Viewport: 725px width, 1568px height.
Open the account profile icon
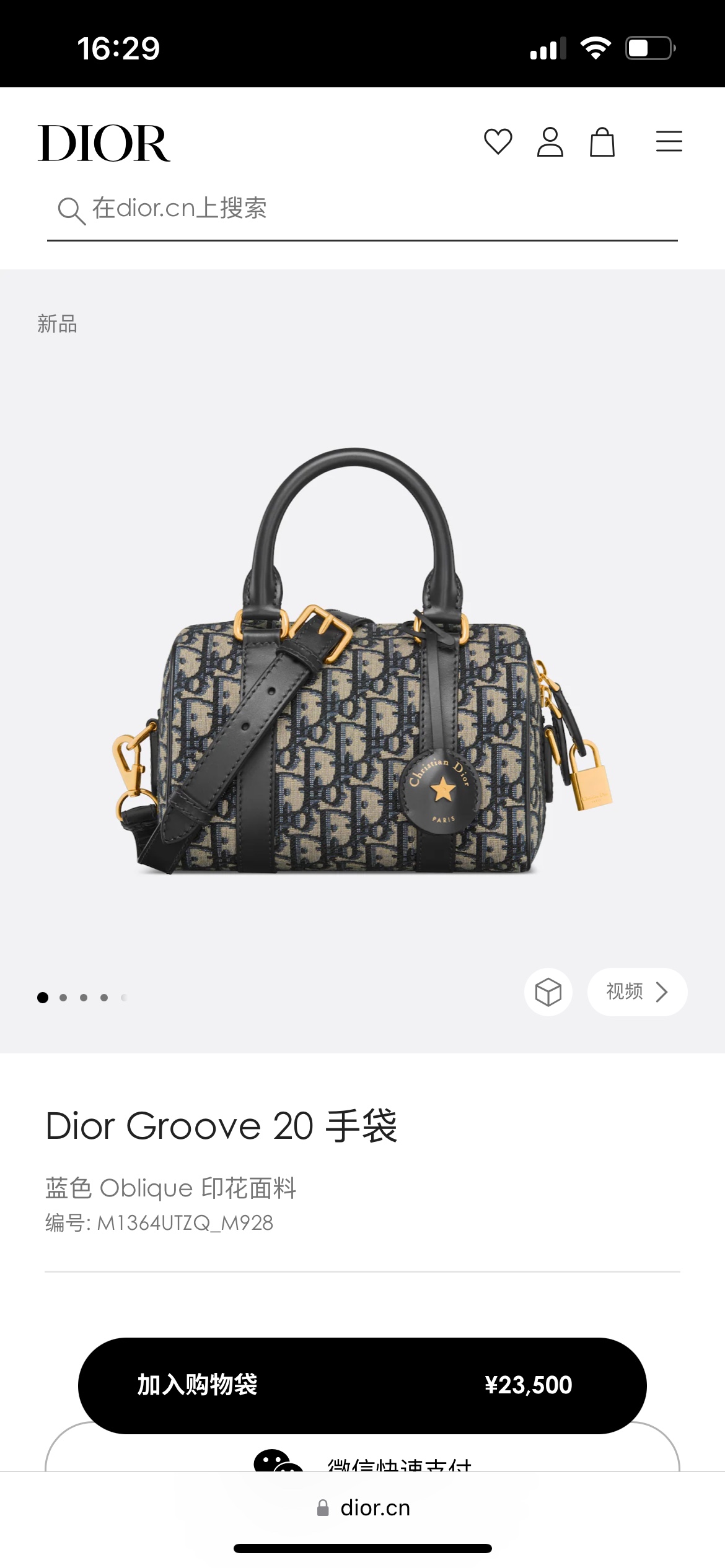[x=550, y=142]
